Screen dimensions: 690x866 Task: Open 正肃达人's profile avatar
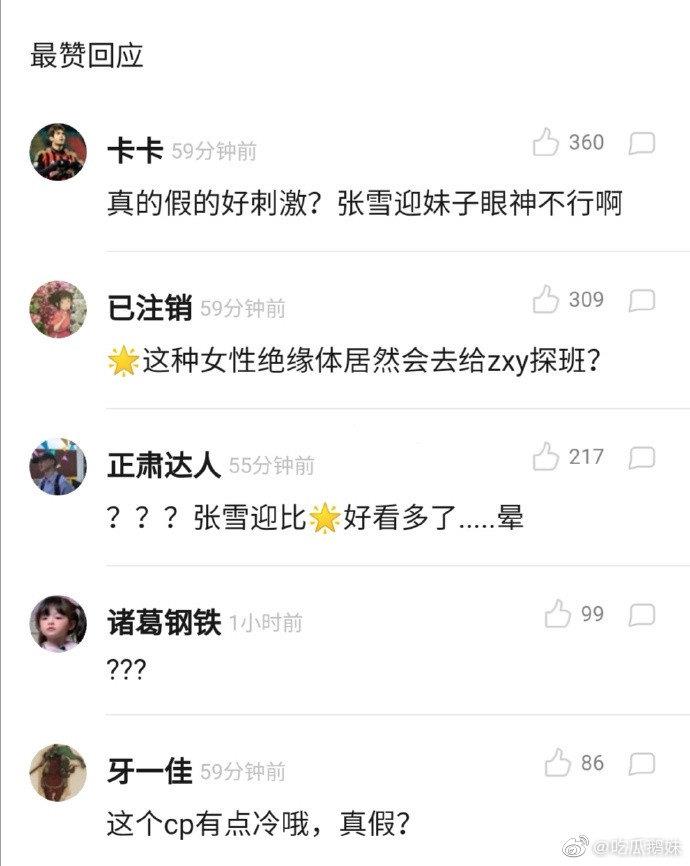point(58,466)
